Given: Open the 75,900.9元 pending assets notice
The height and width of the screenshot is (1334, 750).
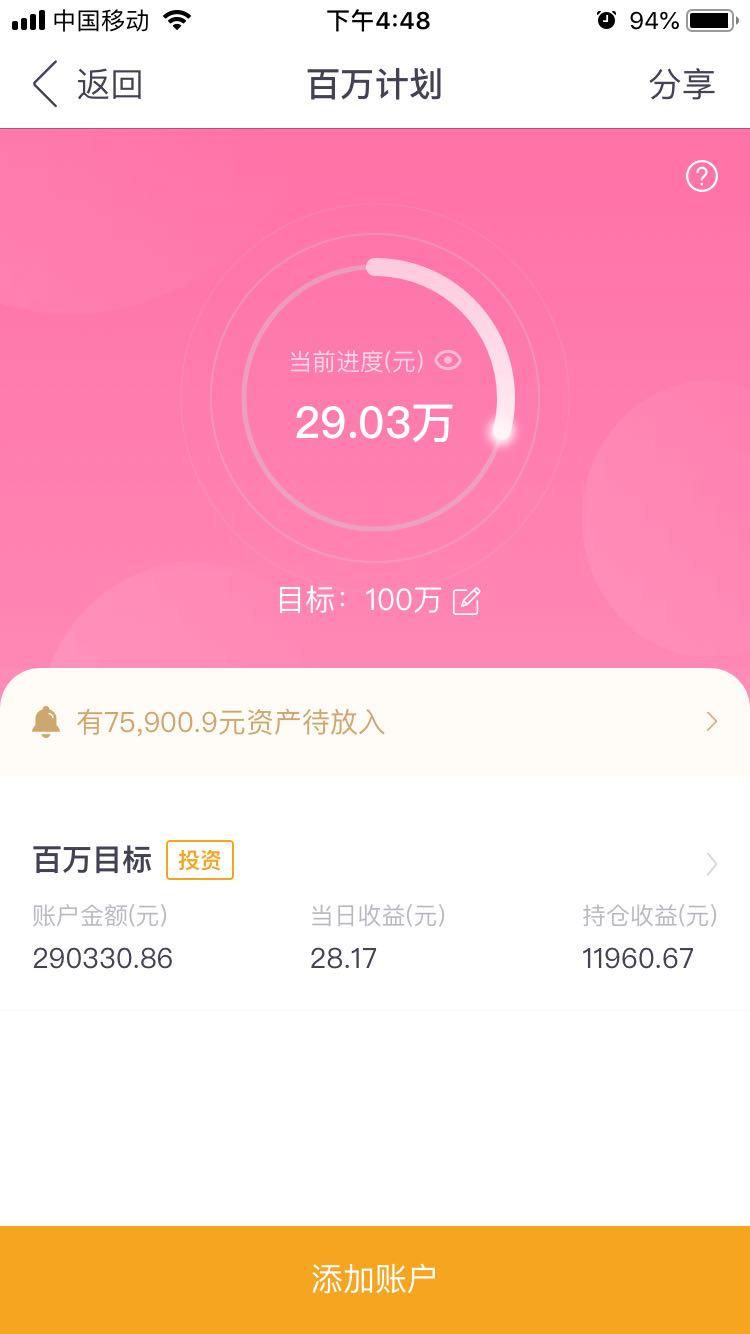Looking at the screenshot, I should [375, 722].
